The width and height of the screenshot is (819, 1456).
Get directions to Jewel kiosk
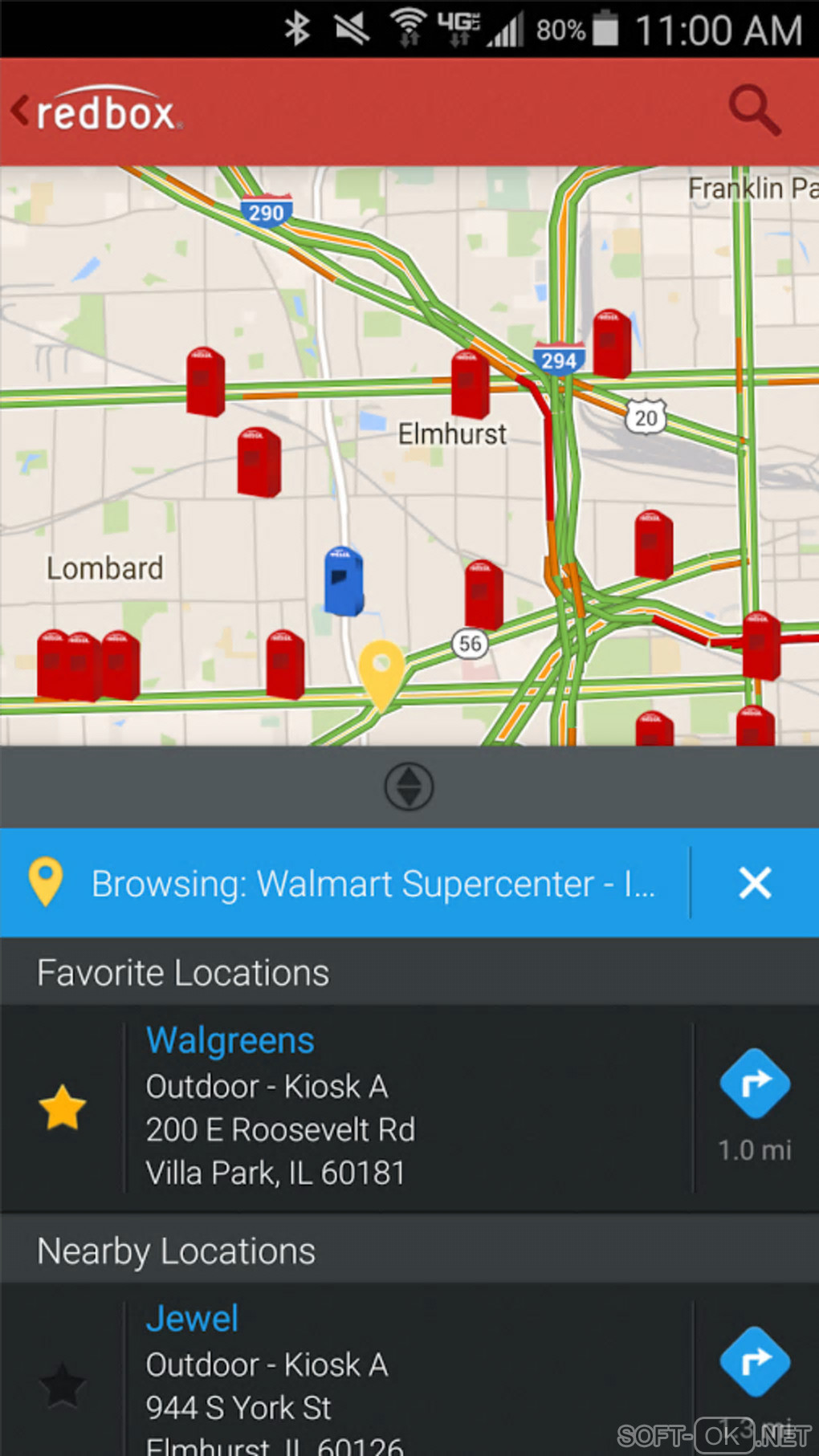pyautogui.click(x=755, y=1363)
